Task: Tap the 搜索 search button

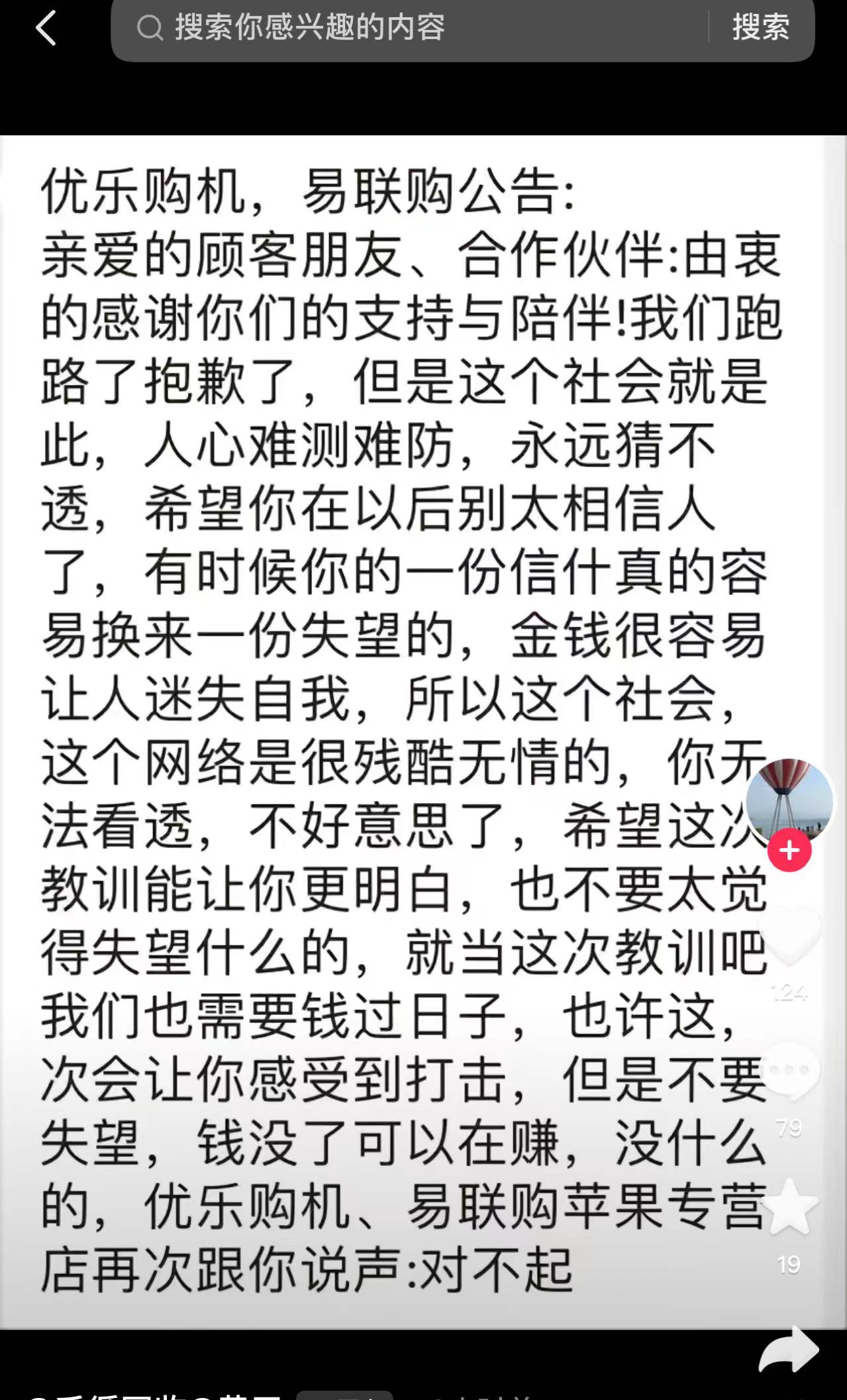Action: click(x=760, y=28)
